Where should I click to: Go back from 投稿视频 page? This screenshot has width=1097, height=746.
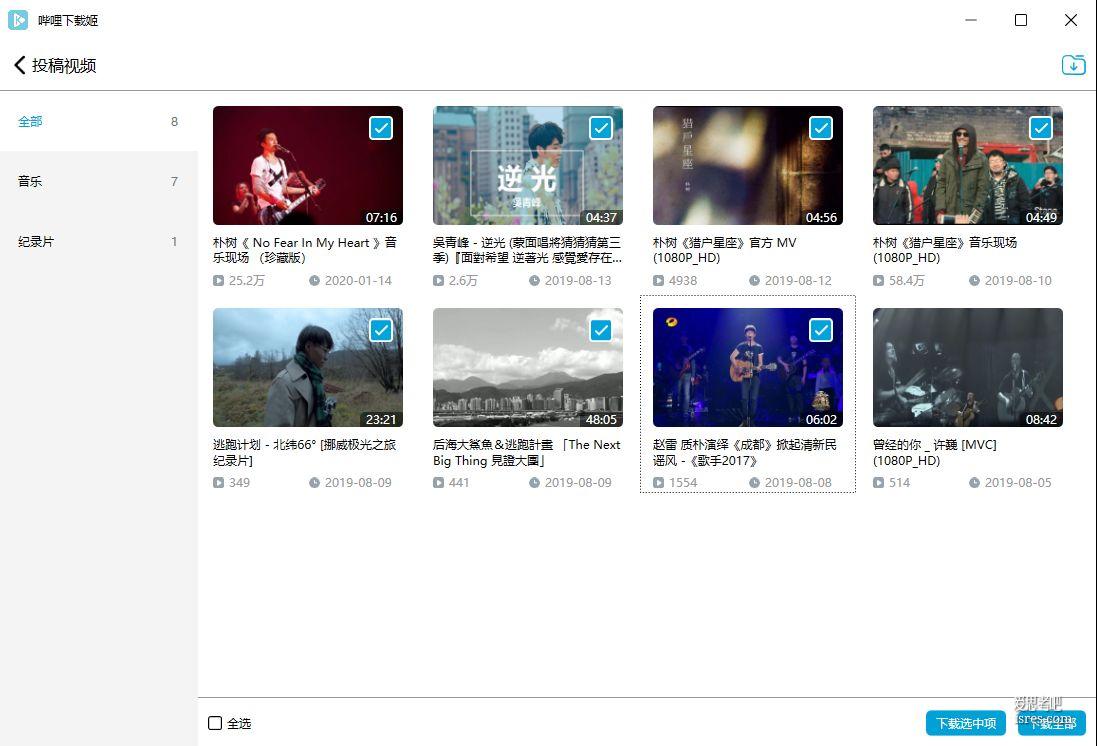pyautogui.click(x=19, y=65)
